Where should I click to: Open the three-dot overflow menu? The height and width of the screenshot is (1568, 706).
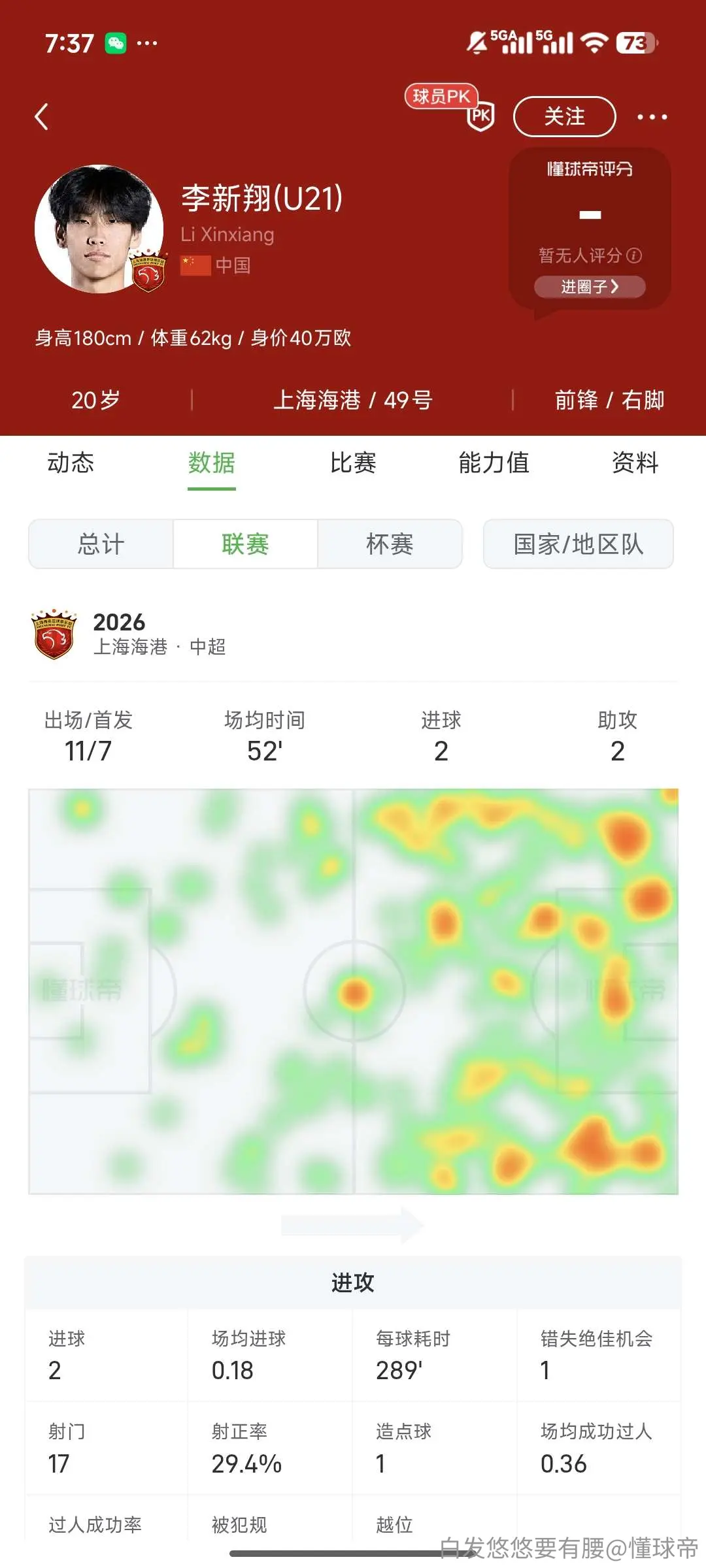[652, 117]
